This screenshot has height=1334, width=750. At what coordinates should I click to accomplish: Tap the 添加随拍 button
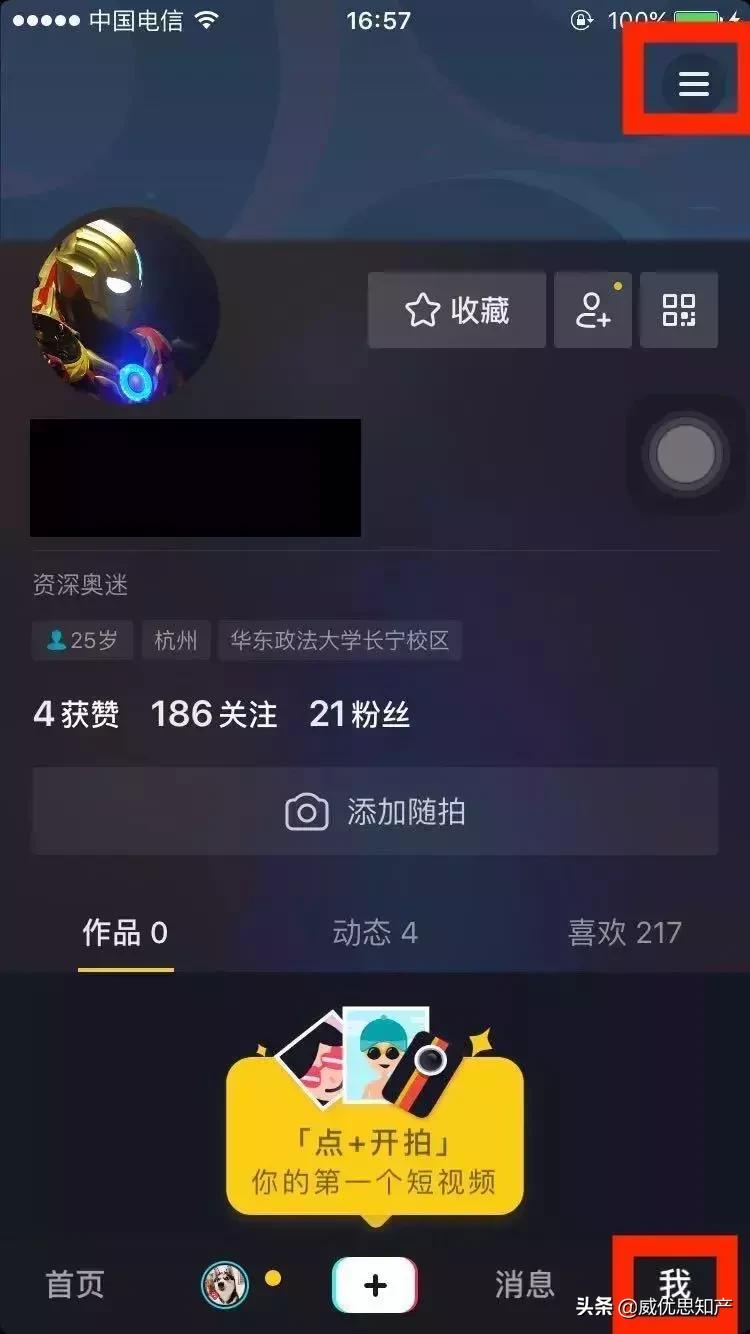click(x=374, y=812)
